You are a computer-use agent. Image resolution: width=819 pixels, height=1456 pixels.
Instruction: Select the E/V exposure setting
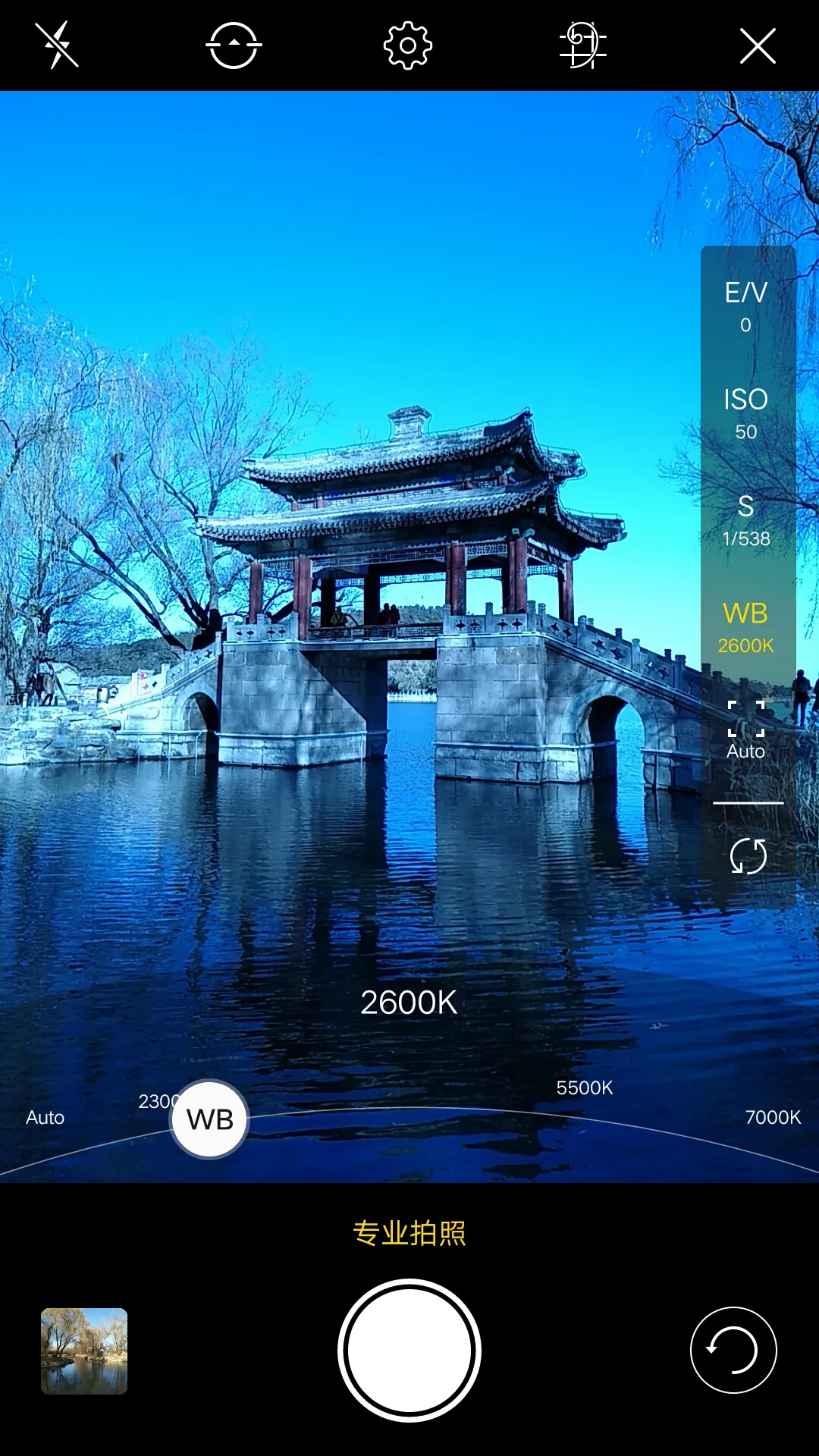(x=746, y=306)
